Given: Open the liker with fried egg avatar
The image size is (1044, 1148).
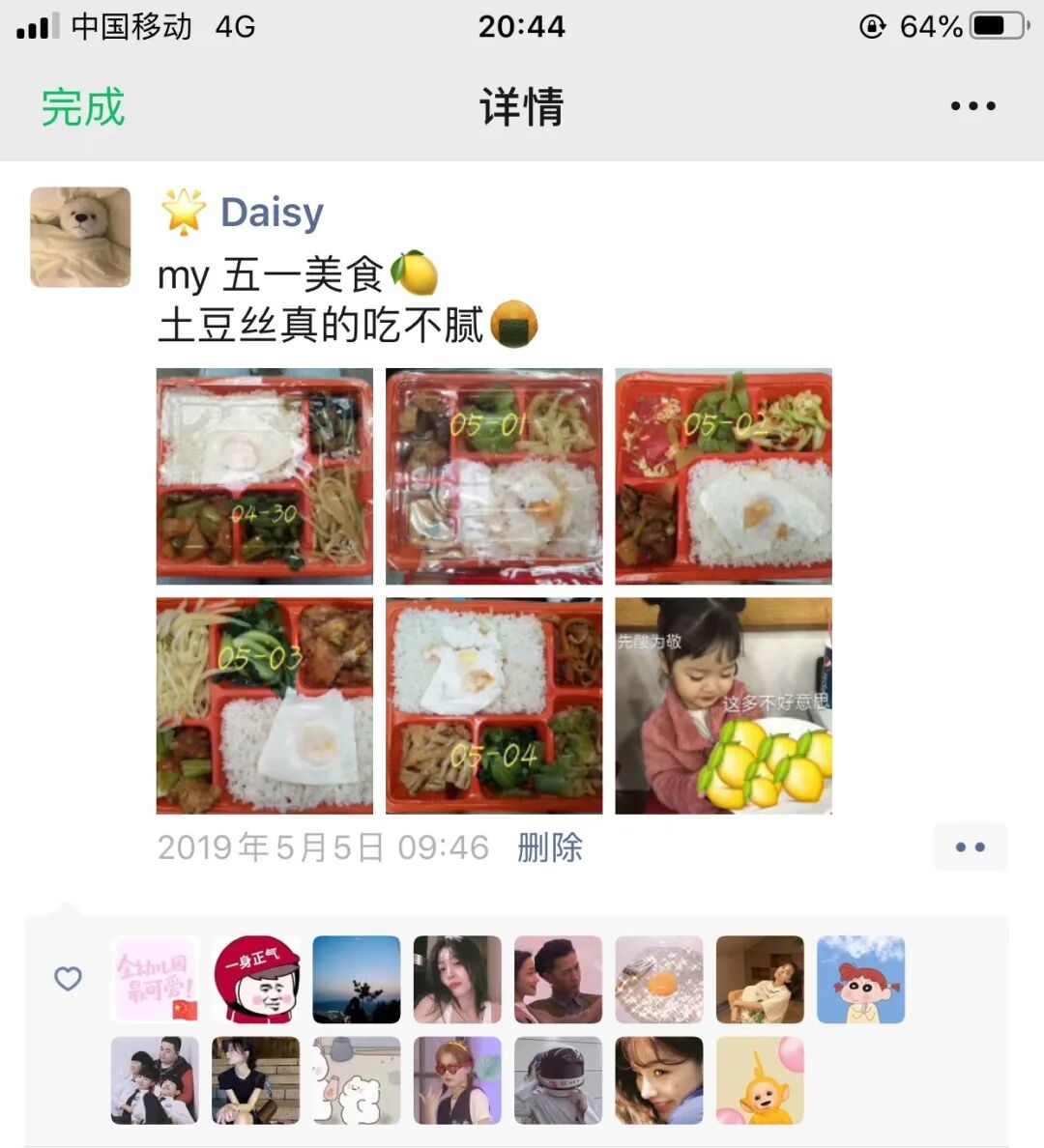Looking at the screenshot, I should (659, 979).
